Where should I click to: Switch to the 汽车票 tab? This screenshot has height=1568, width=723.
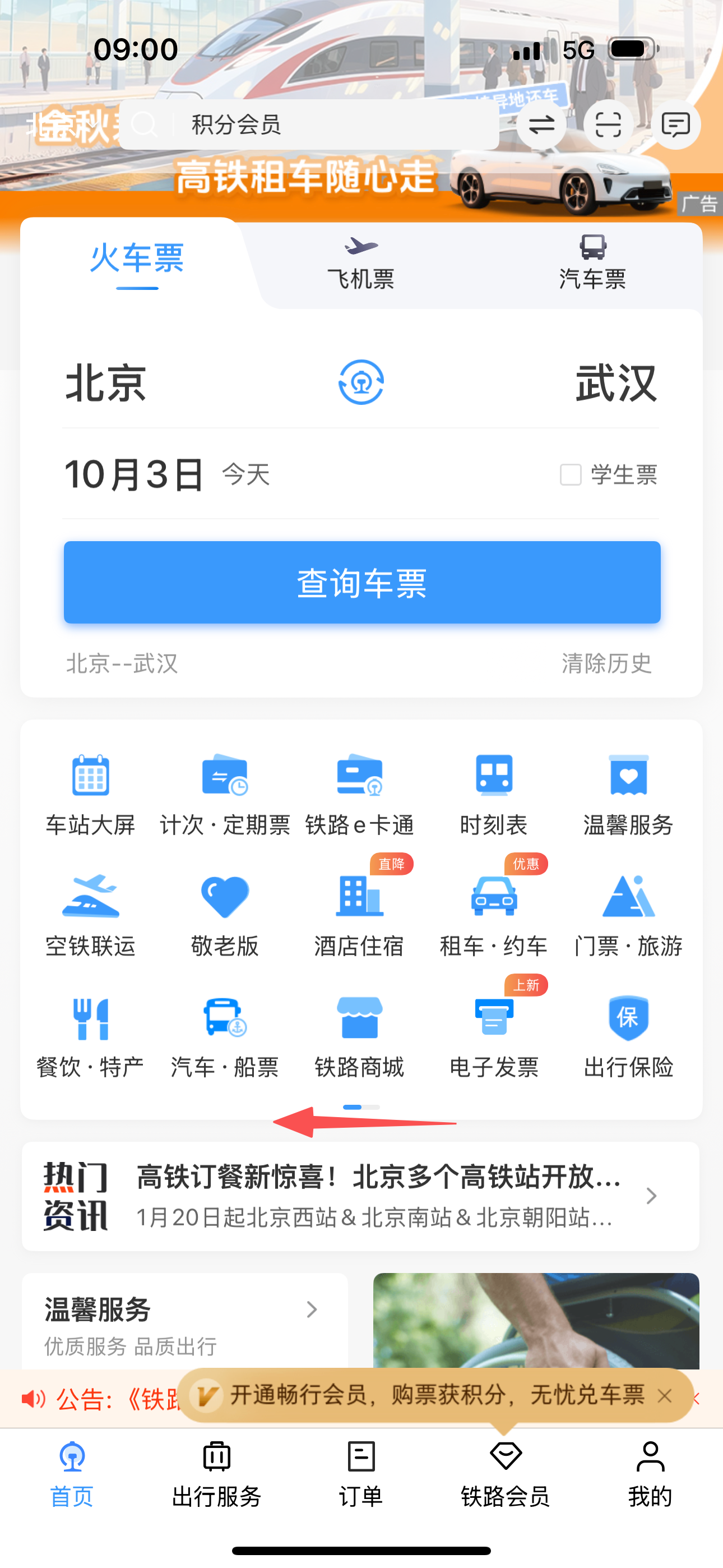pos(592,264)
